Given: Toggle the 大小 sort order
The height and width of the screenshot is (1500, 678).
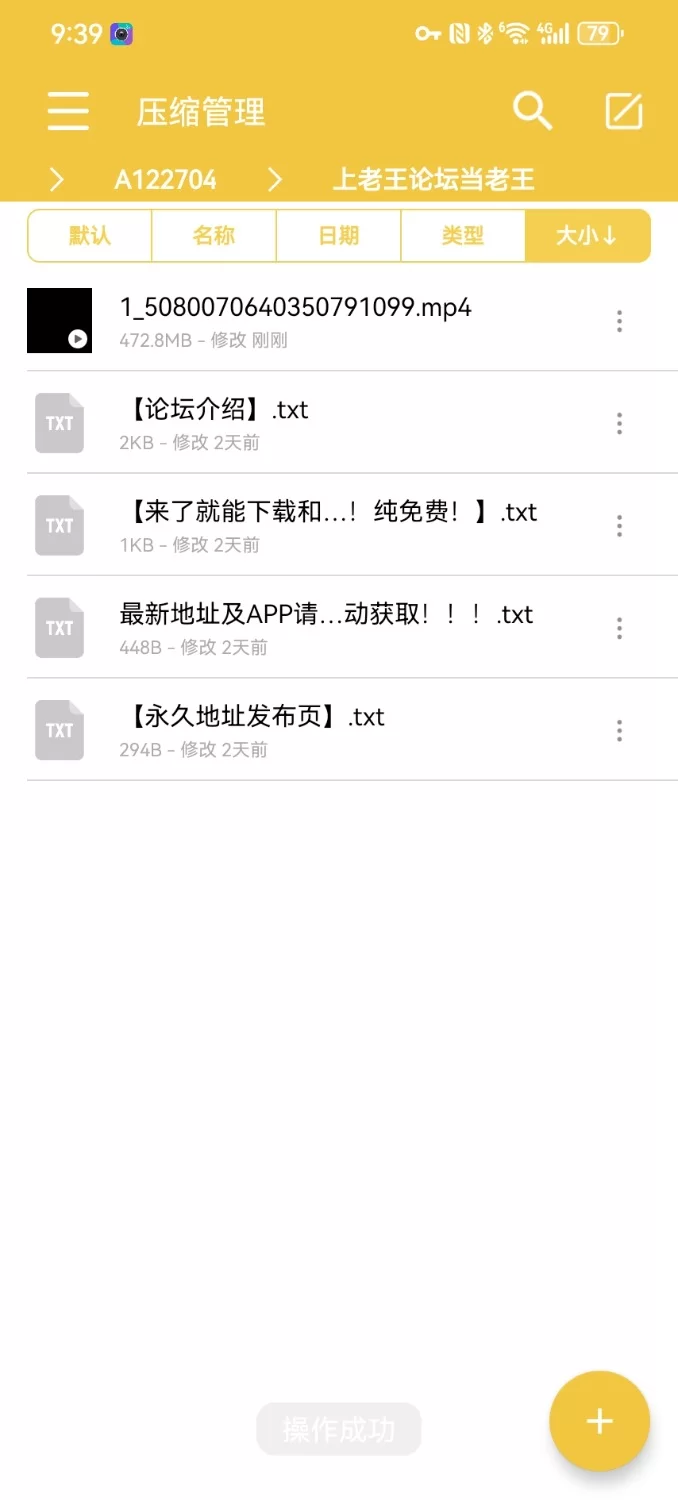Looking at the screenshot, I should coord(587,236).
